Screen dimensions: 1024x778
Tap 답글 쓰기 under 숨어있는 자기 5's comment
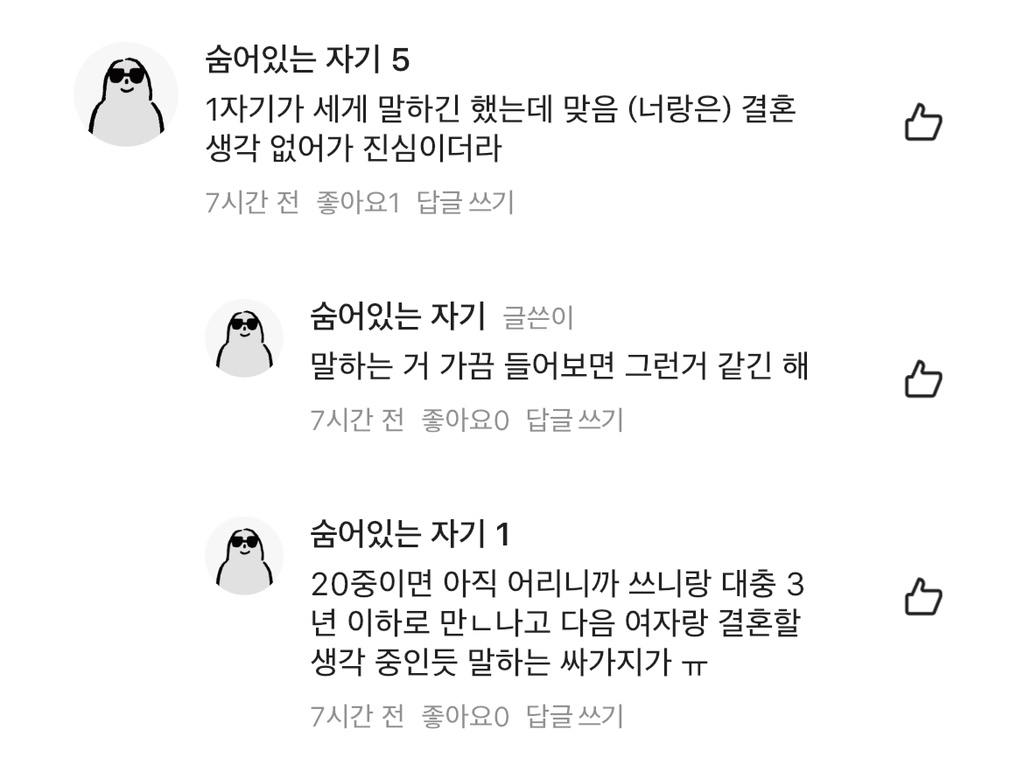pyautogui.click(x=465, y=203)
